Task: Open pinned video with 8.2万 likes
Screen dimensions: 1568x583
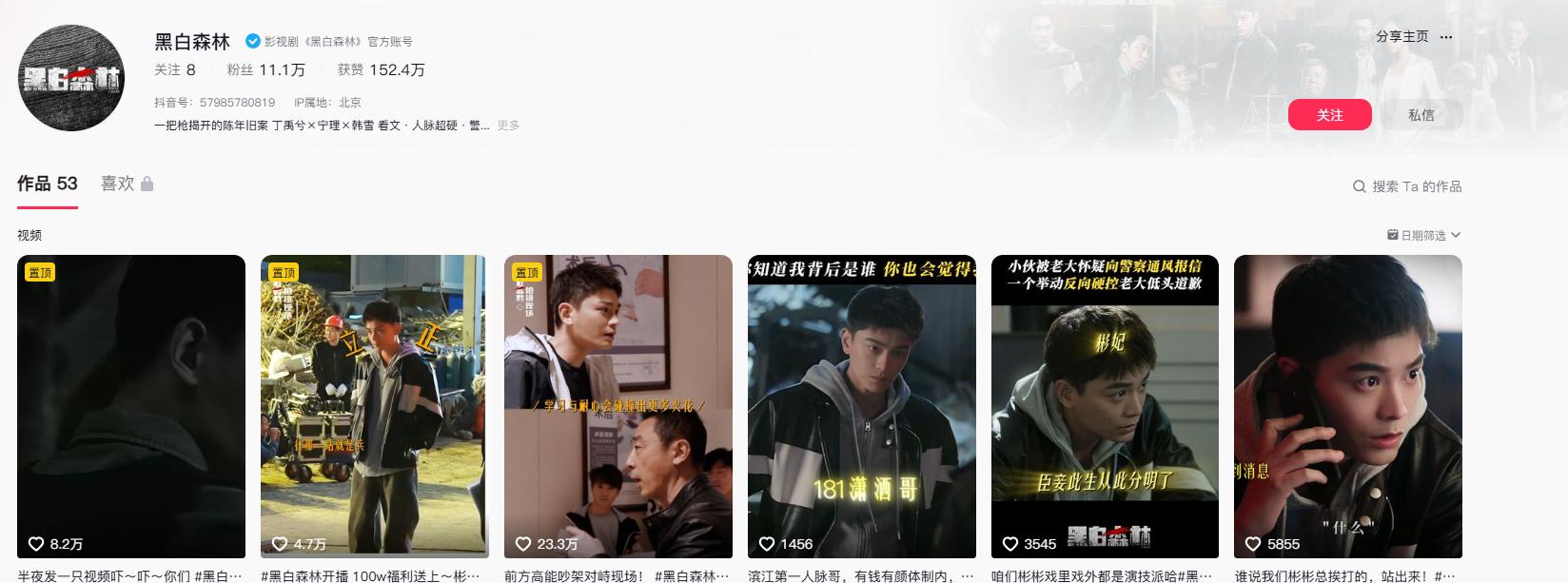Action: (x=131, y=406)
